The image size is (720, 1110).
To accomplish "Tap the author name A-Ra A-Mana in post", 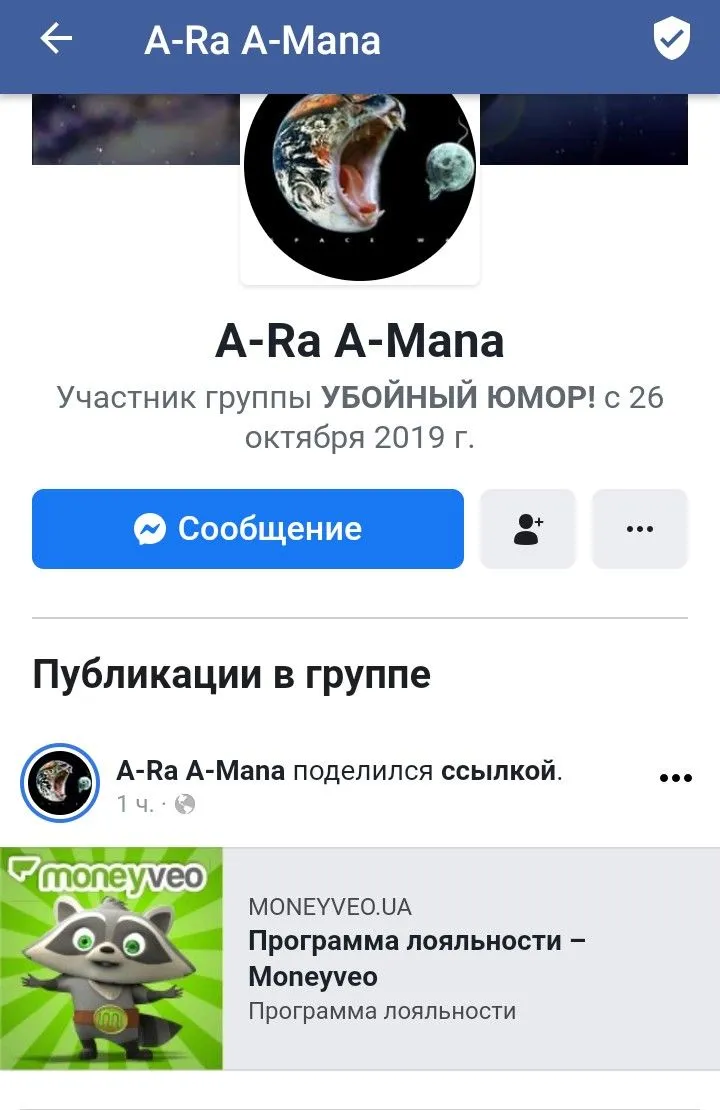I will click(x=201, y=771).
